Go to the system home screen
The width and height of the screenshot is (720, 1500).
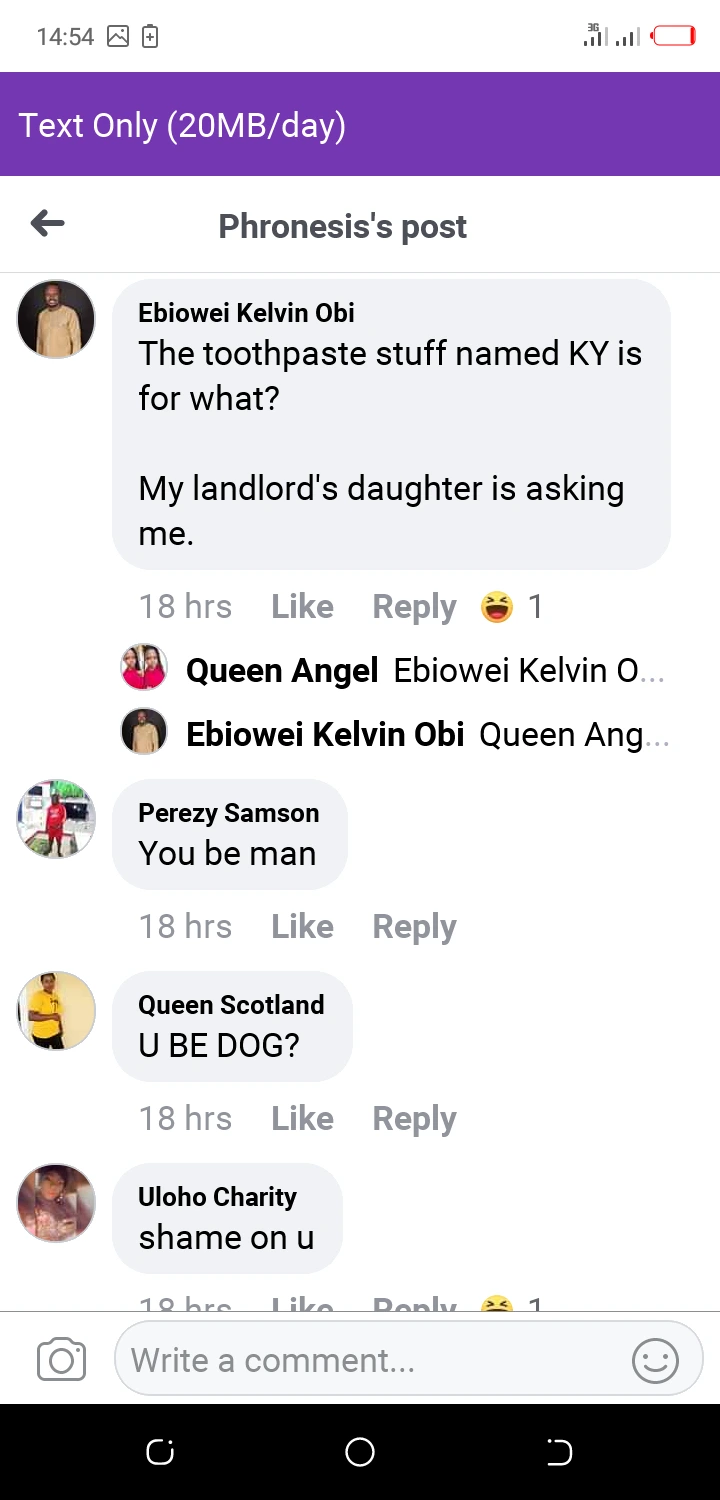coord(360,1452)
